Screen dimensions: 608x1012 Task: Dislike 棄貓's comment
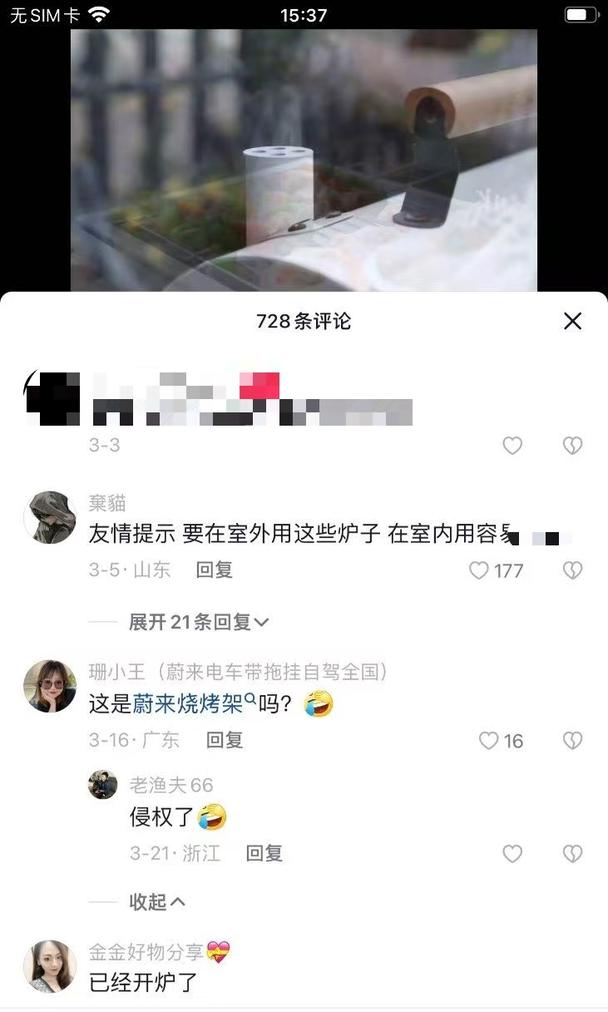(x=572, y=570)
